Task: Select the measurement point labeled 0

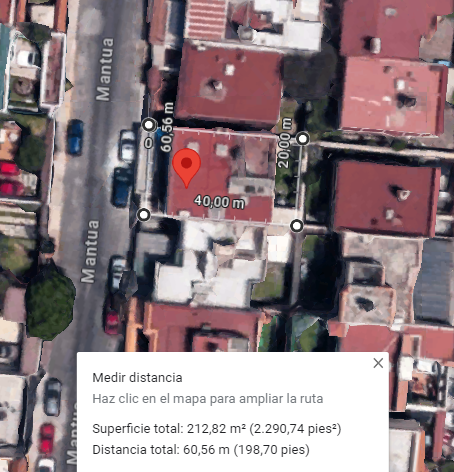Action: (149, 125)
